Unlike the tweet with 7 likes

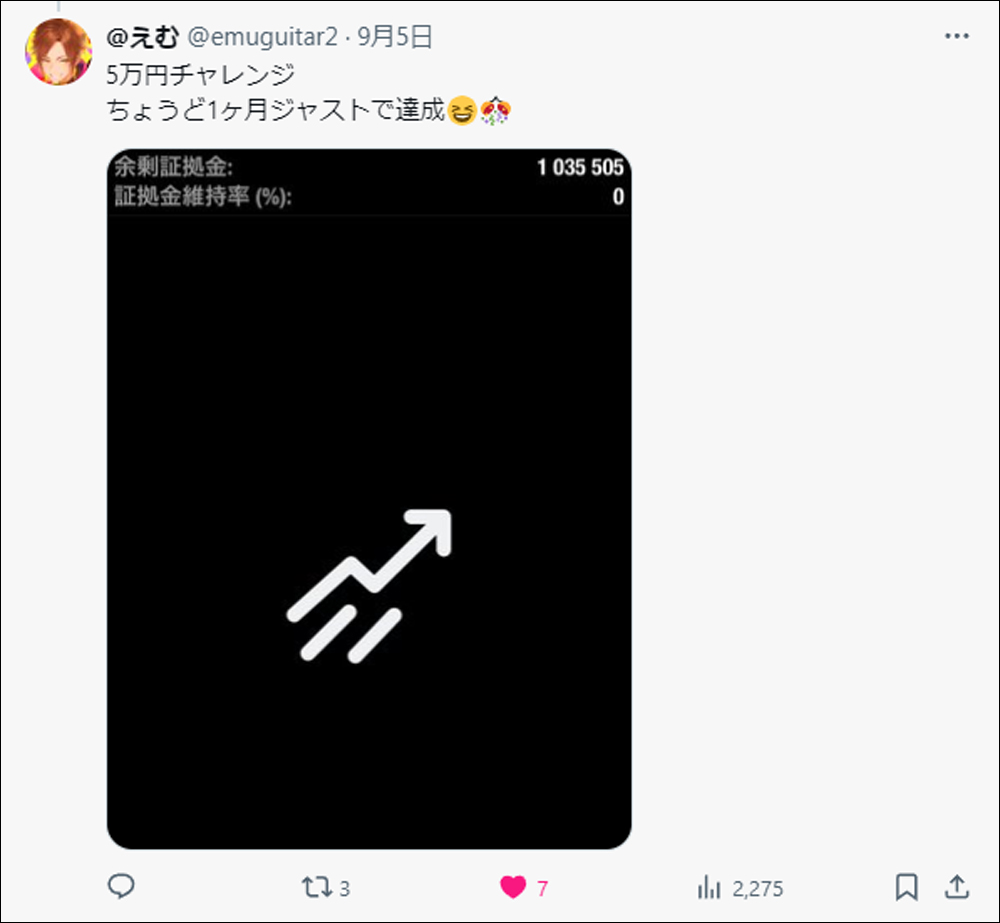[x=513, y=887]
